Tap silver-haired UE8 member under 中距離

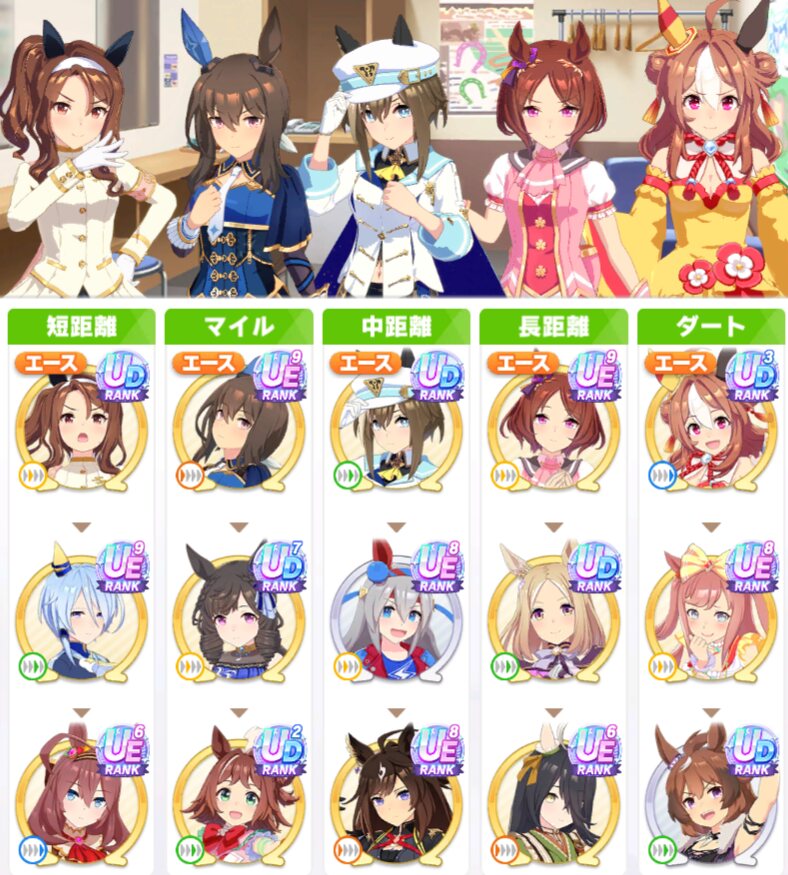coord(397,613)
